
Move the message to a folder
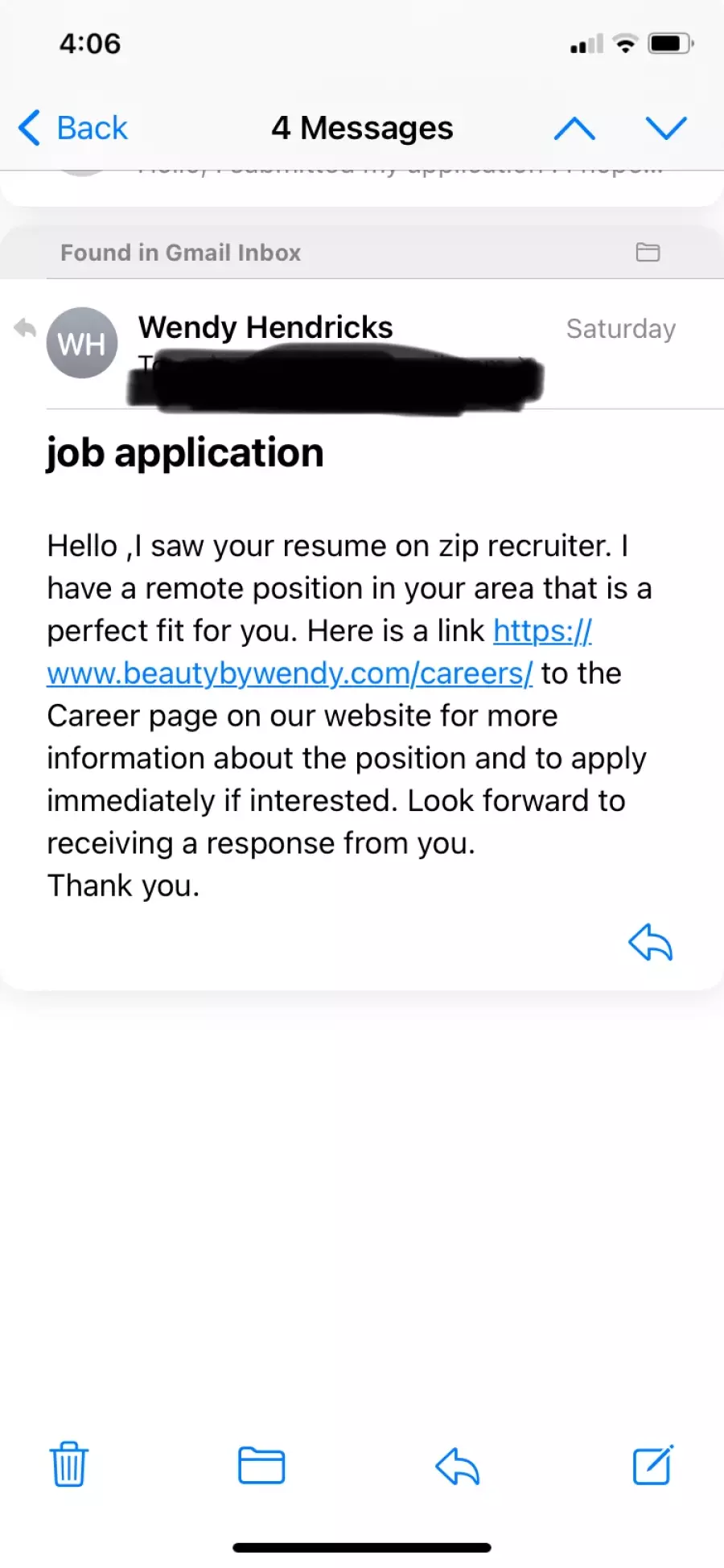pyautogui.click(x=261, y=1465)
